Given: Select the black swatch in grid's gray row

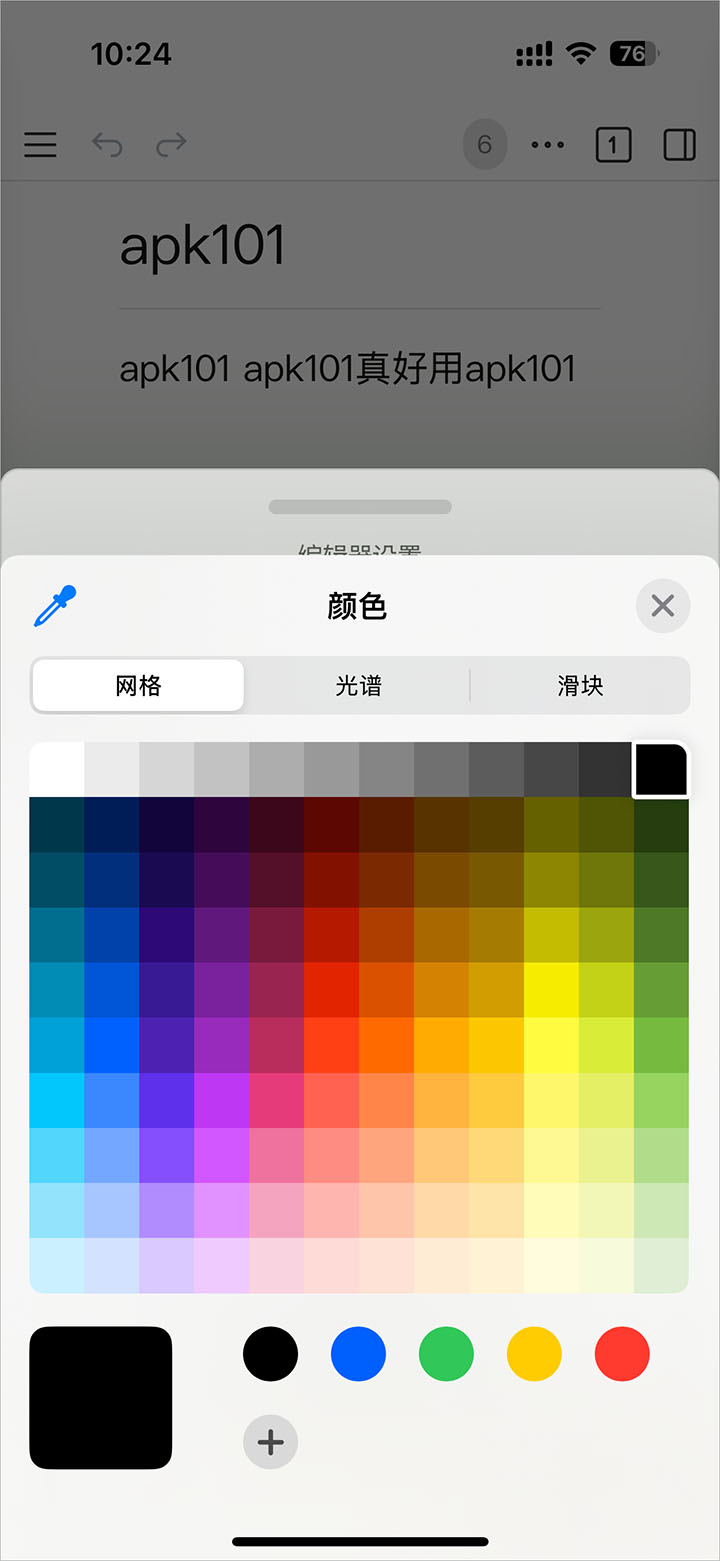Looking at the screenshot, I should click(660, 769).
